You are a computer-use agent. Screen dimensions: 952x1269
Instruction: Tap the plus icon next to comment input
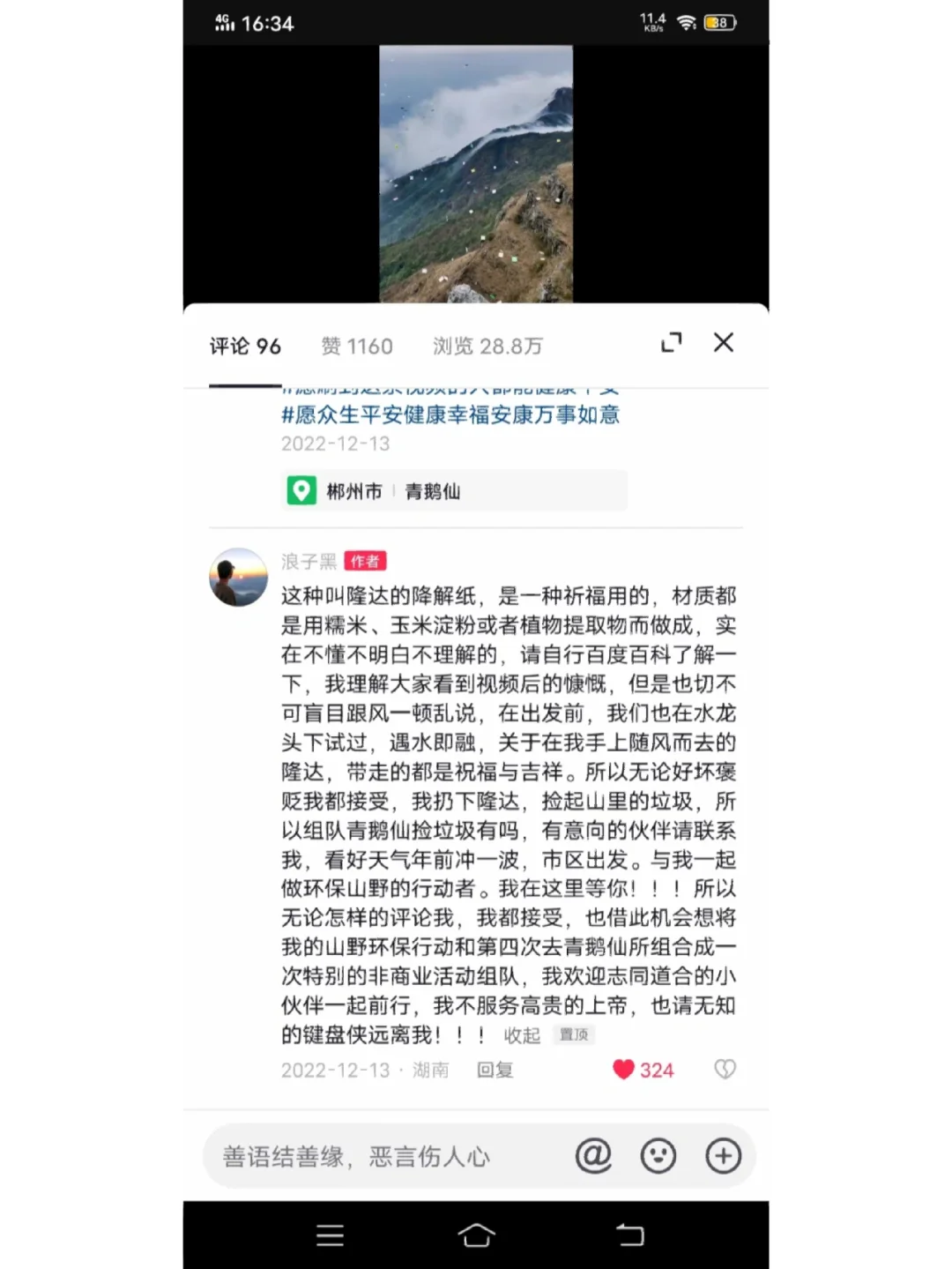[723, 1155]
